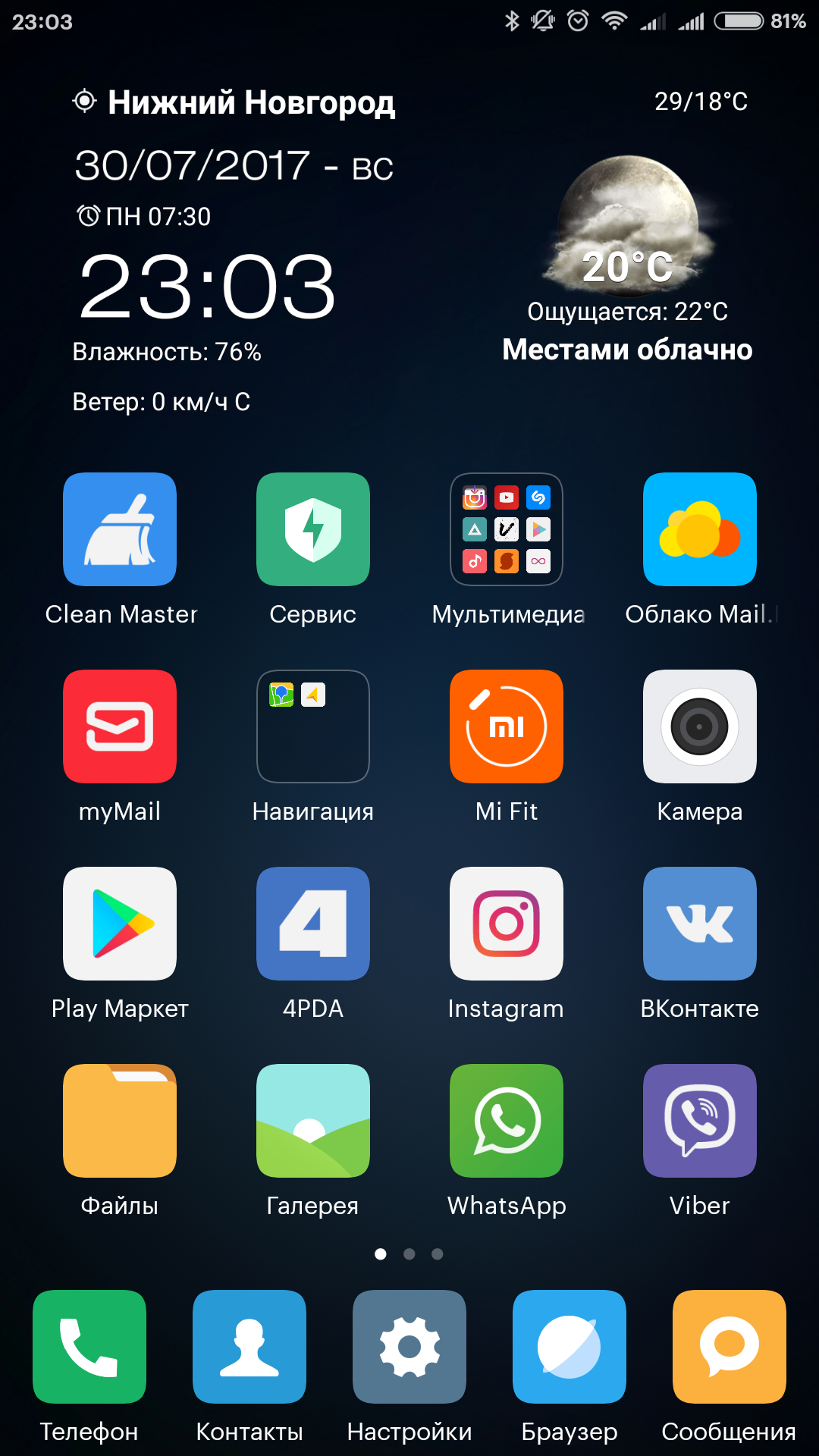Screen dimensions: 819x1456
Task: Open the Файлы app
Action: pos(119,1120)
